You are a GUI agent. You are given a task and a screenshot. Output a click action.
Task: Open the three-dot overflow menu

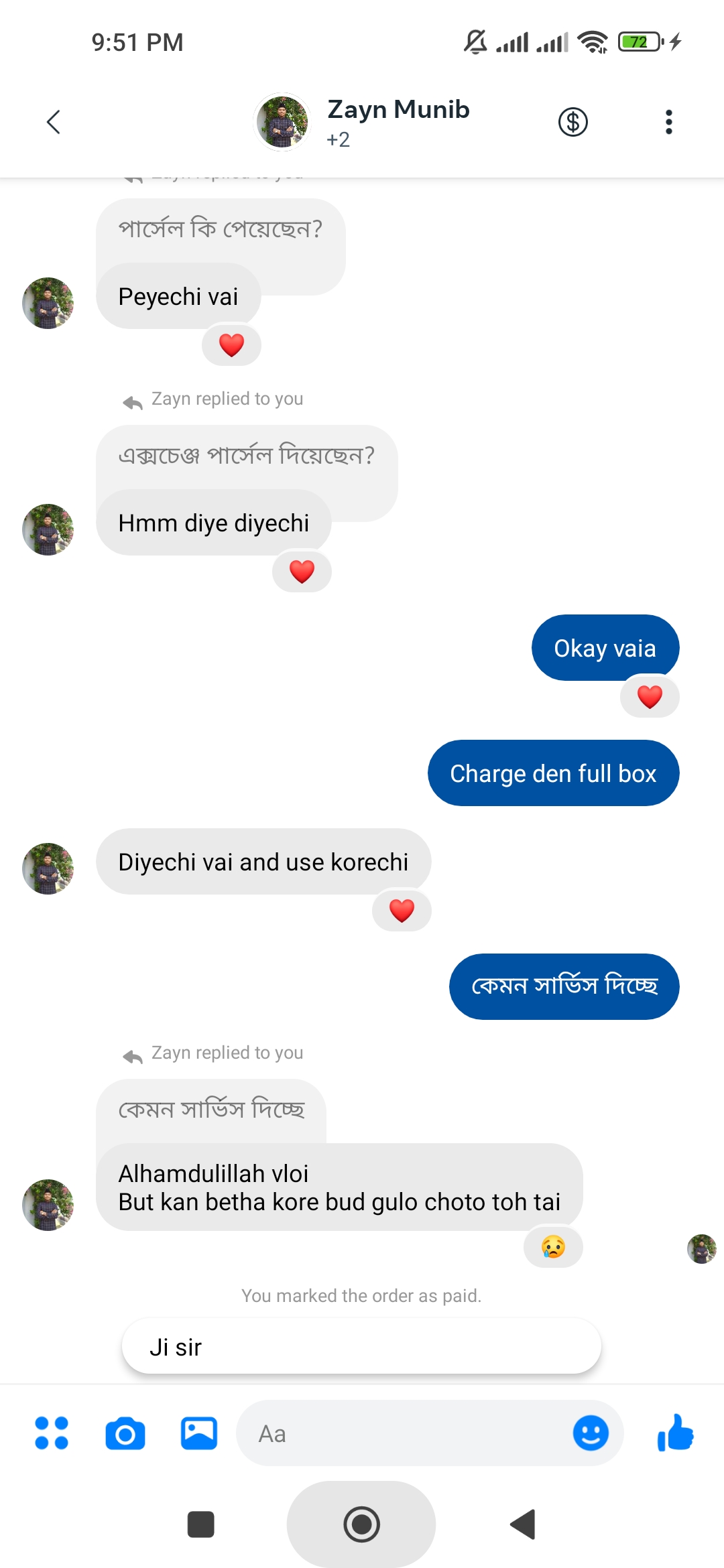pyautogui.click(x=668, y=122)
